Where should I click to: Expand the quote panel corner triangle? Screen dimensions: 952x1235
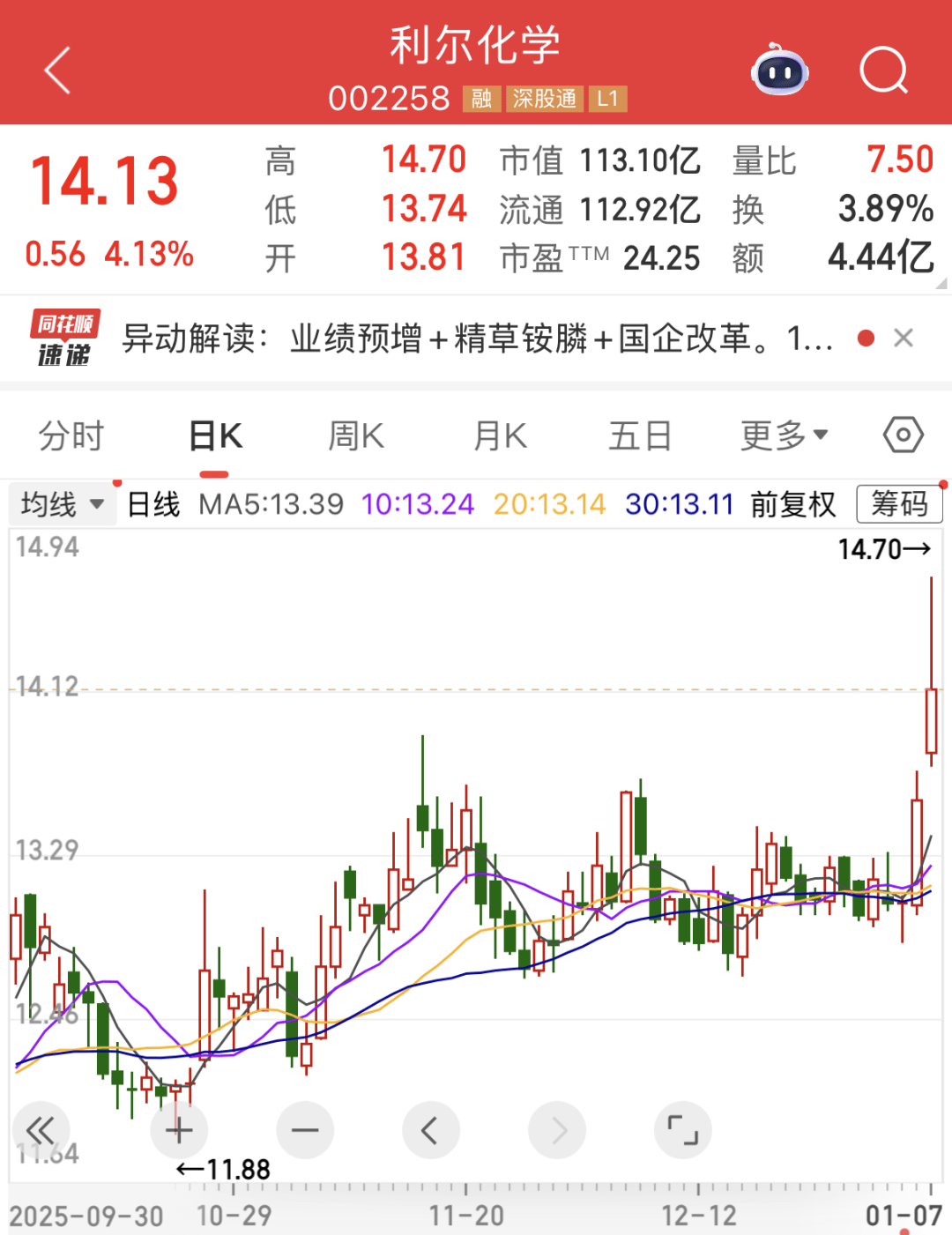(x=941, y=282)
